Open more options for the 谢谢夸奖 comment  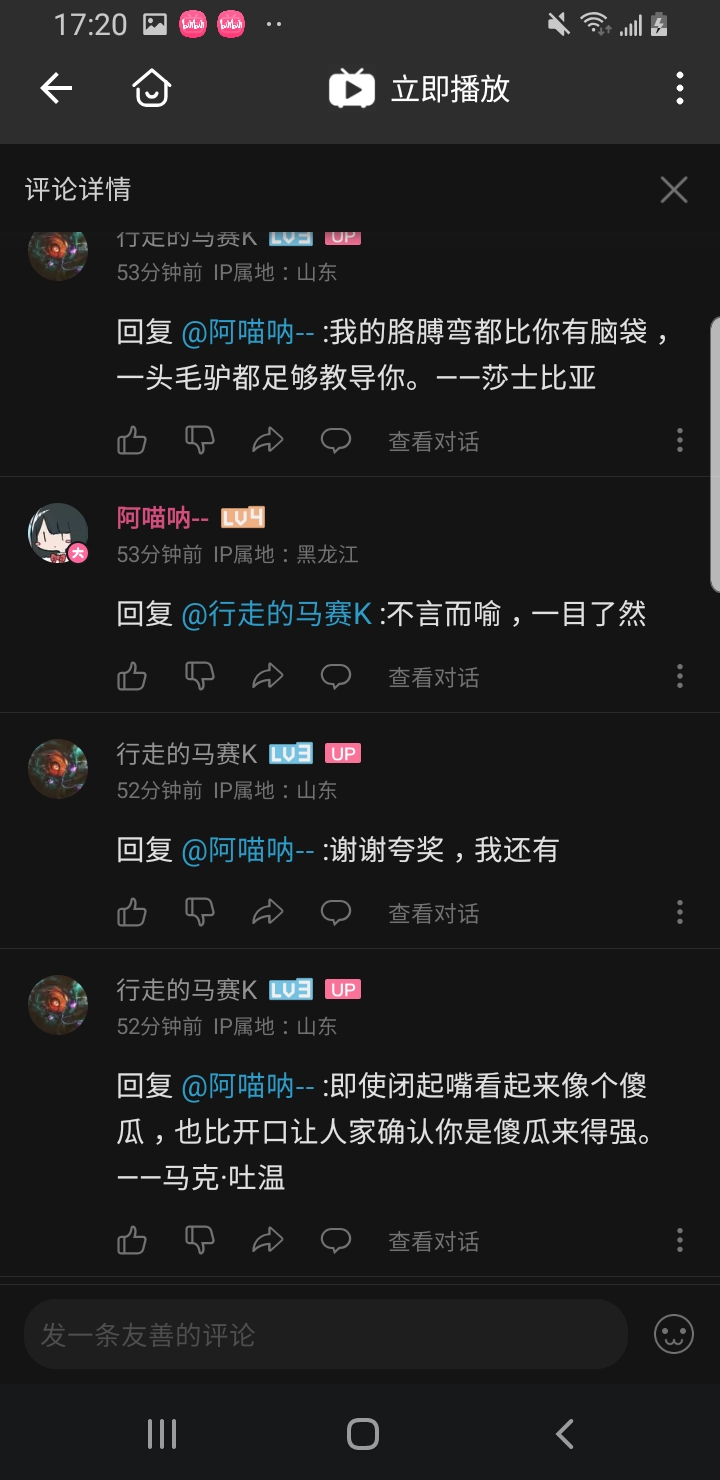[680, 913]
